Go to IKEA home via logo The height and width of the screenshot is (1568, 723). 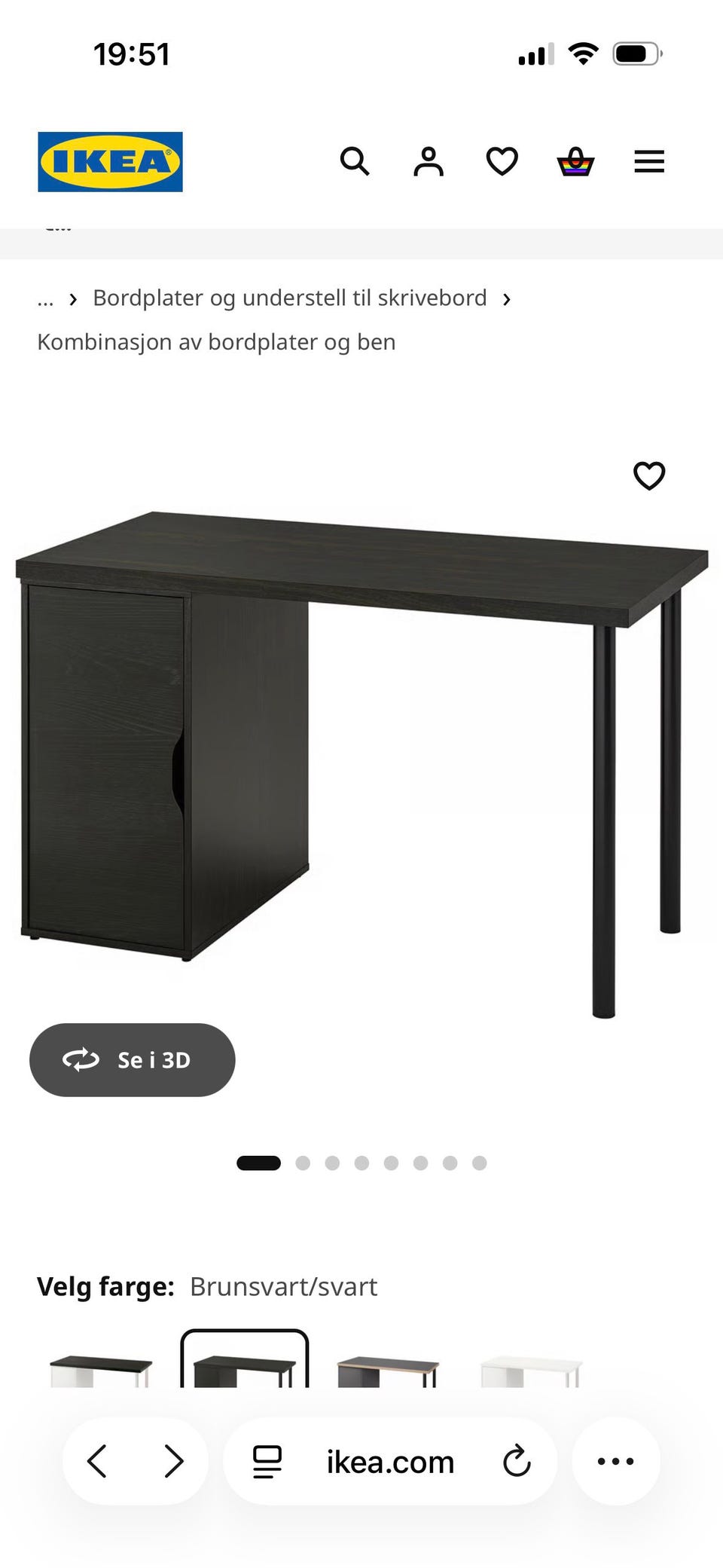110,162
